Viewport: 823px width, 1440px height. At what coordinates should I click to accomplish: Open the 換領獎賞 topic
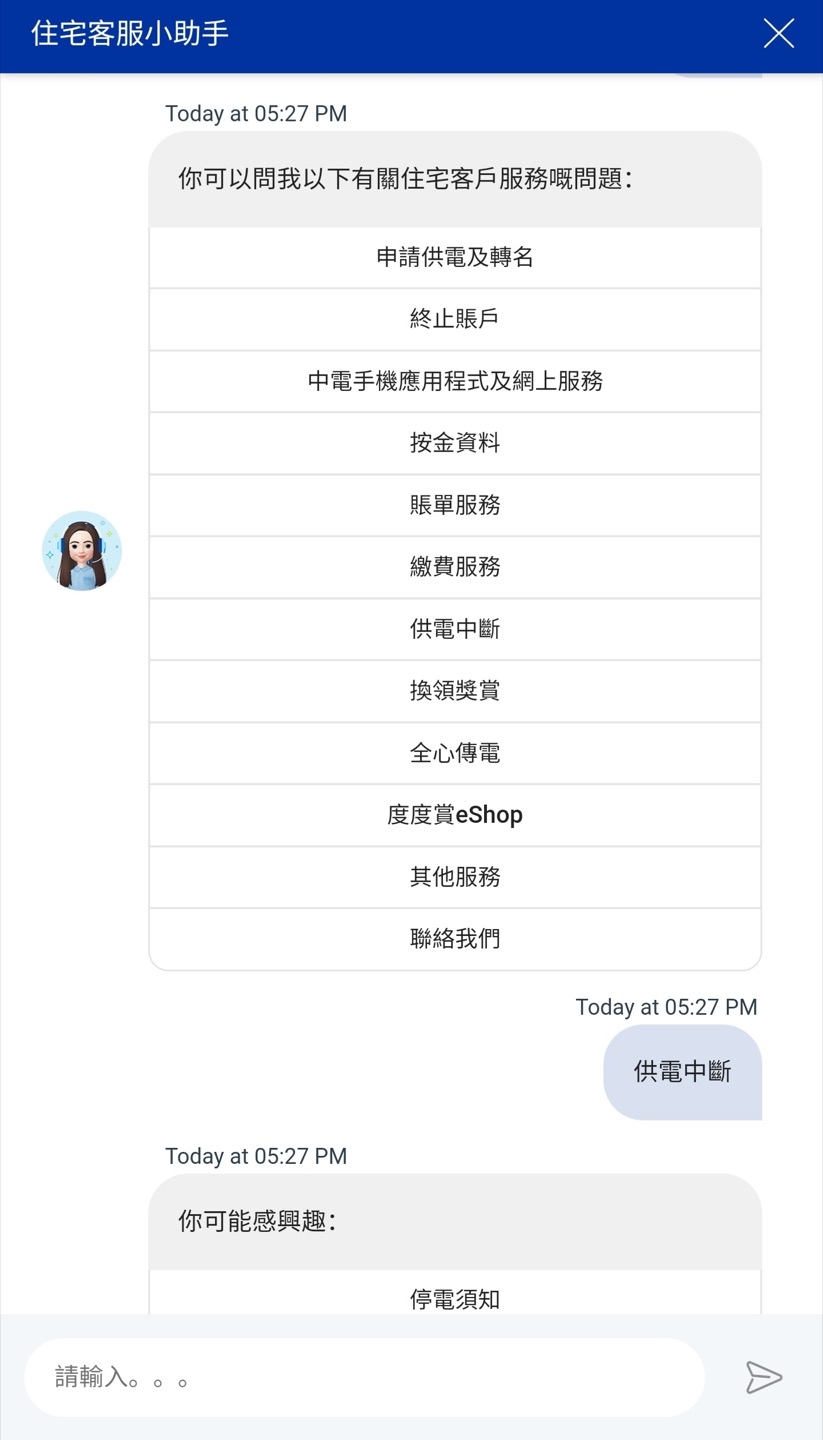[x=455, y=692]
